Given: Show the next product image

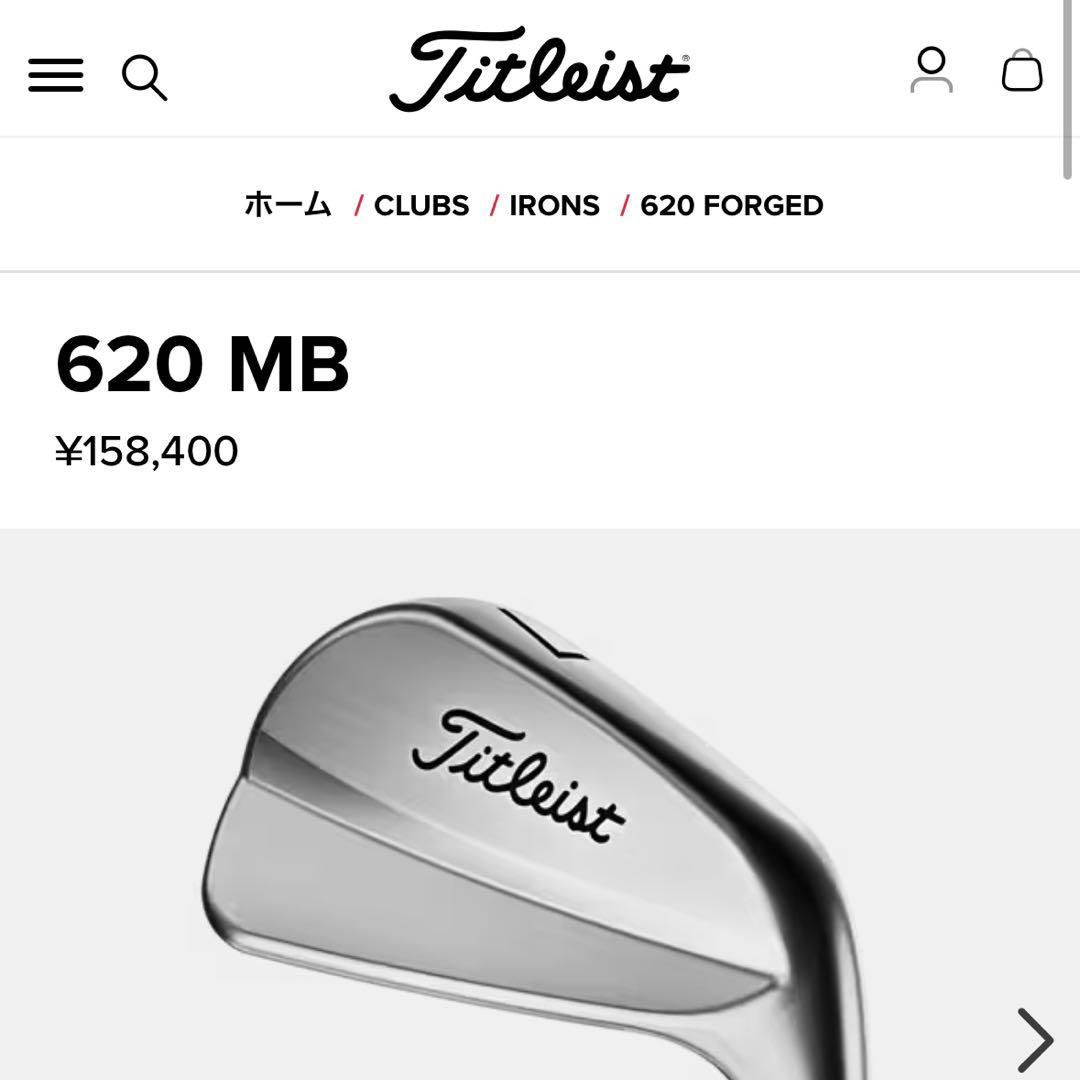Looking at the screenshot, I should (1034, 1040).
